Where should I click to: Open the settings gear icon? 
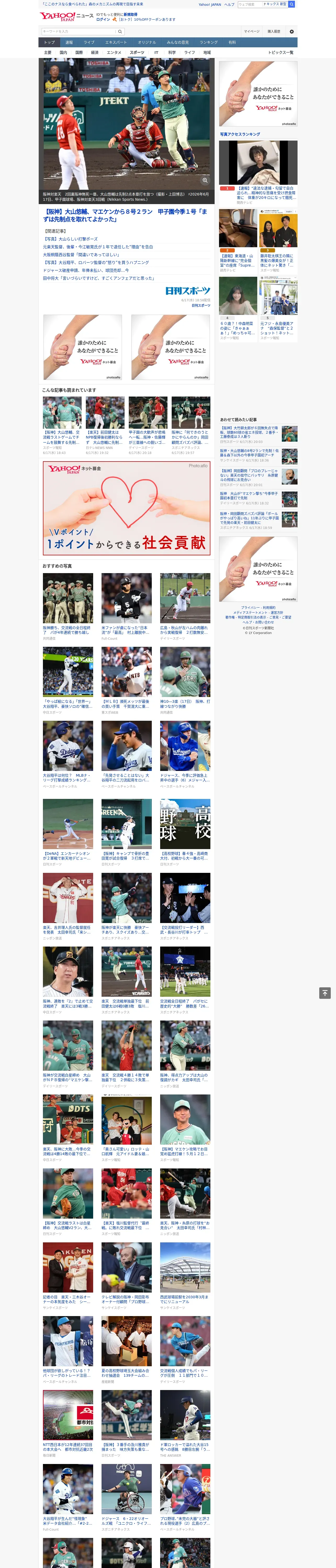point(292,31)
